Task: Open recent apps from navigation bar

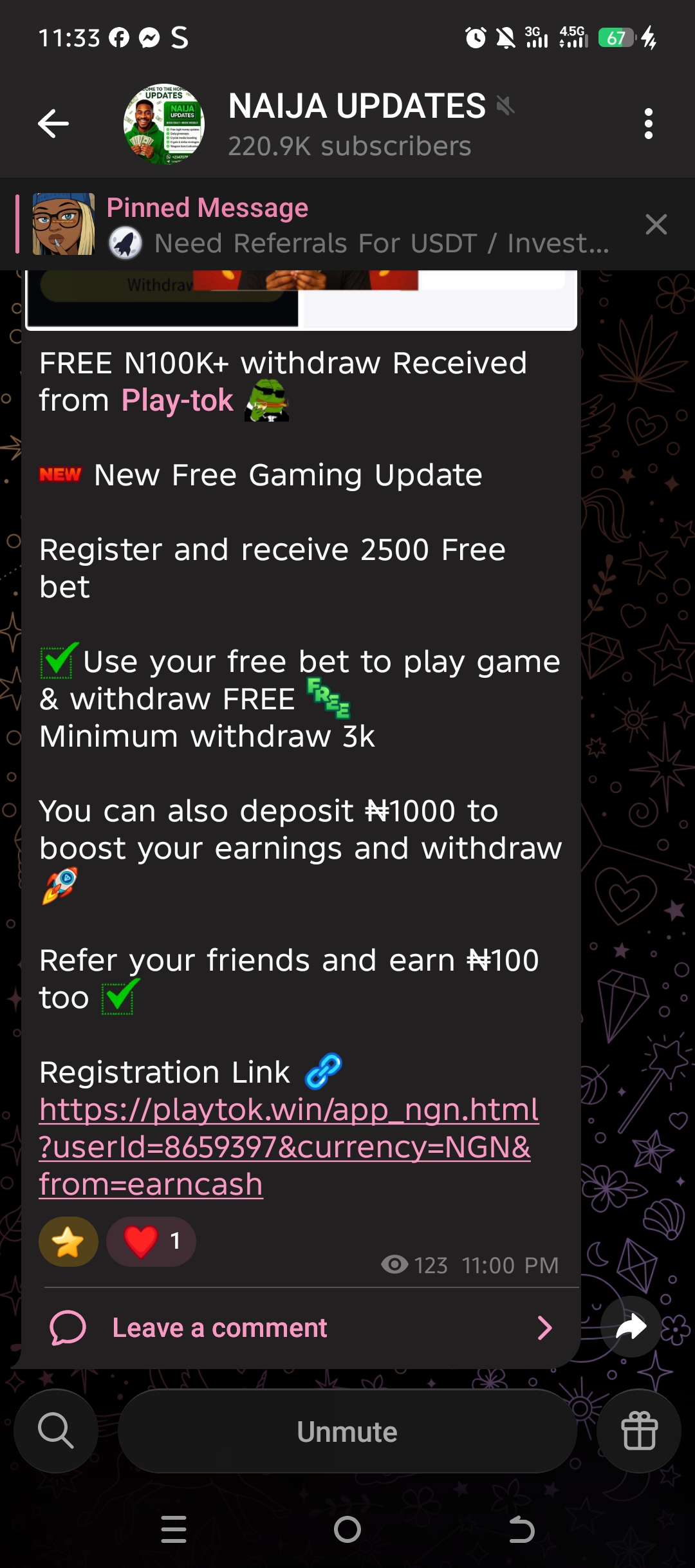Action: click(x=174, y=1529)
